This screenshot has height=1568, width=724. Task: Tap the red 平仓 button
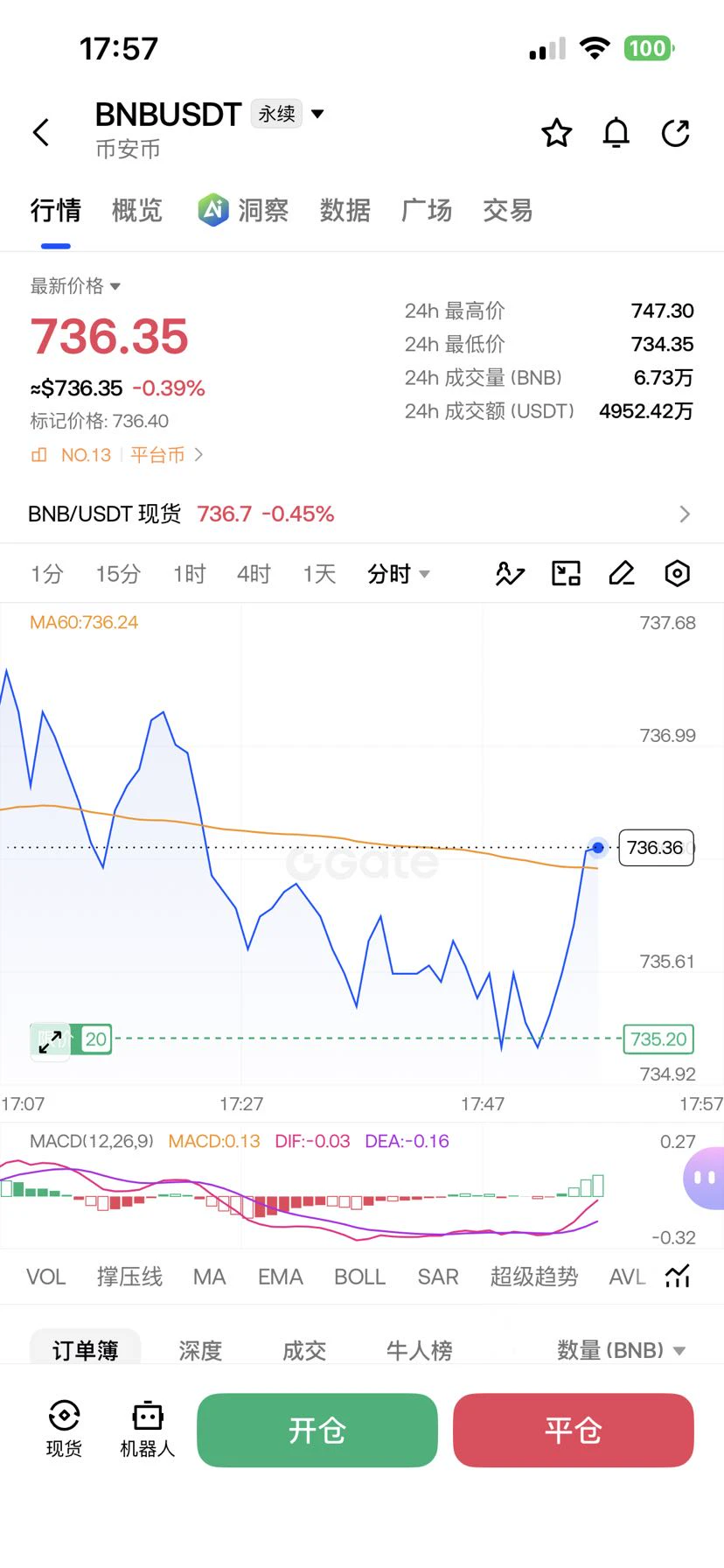pos(573,1430)
